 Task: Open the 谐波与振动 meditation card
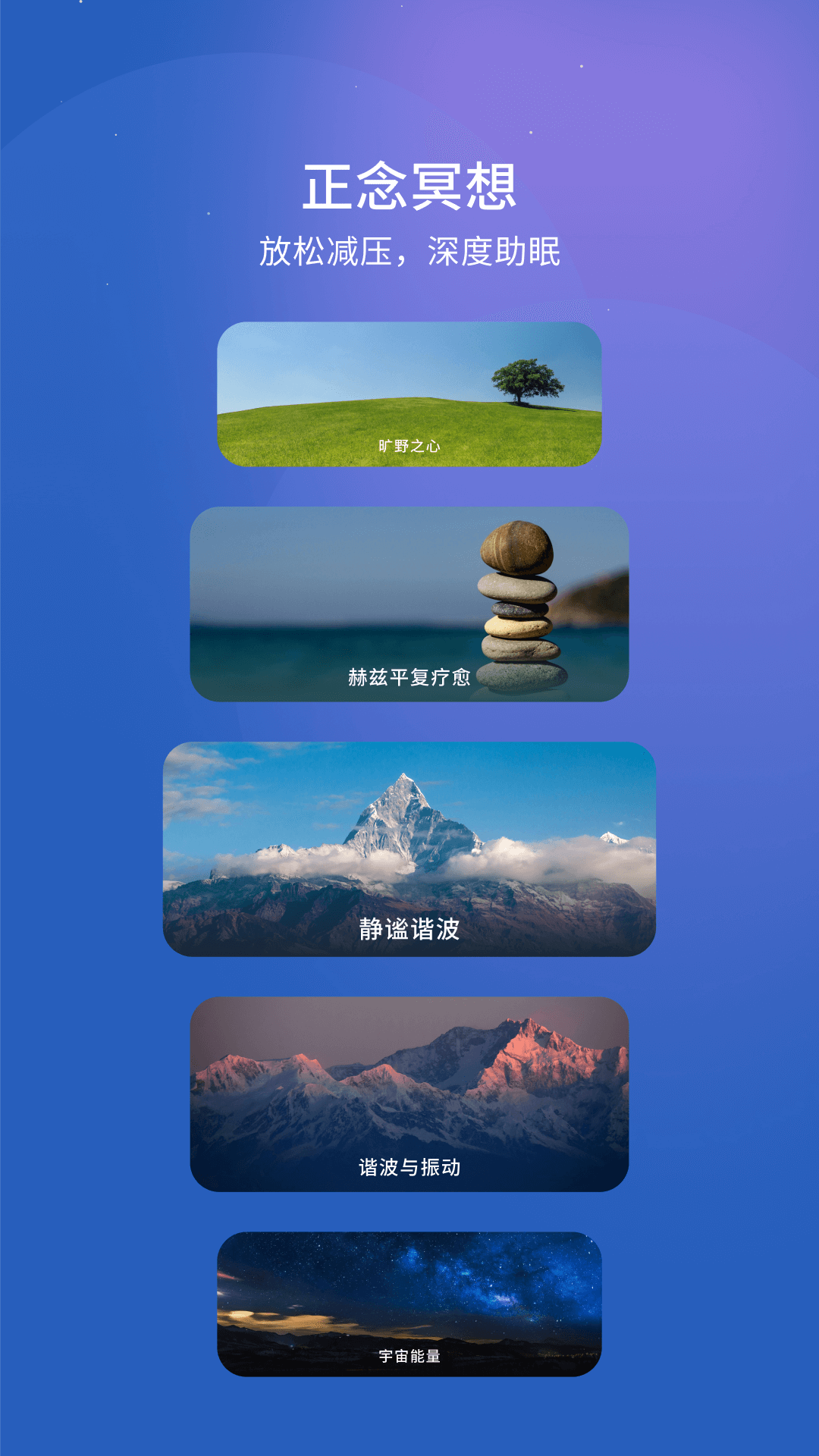pyautogui.click(x=409, y=1092)
